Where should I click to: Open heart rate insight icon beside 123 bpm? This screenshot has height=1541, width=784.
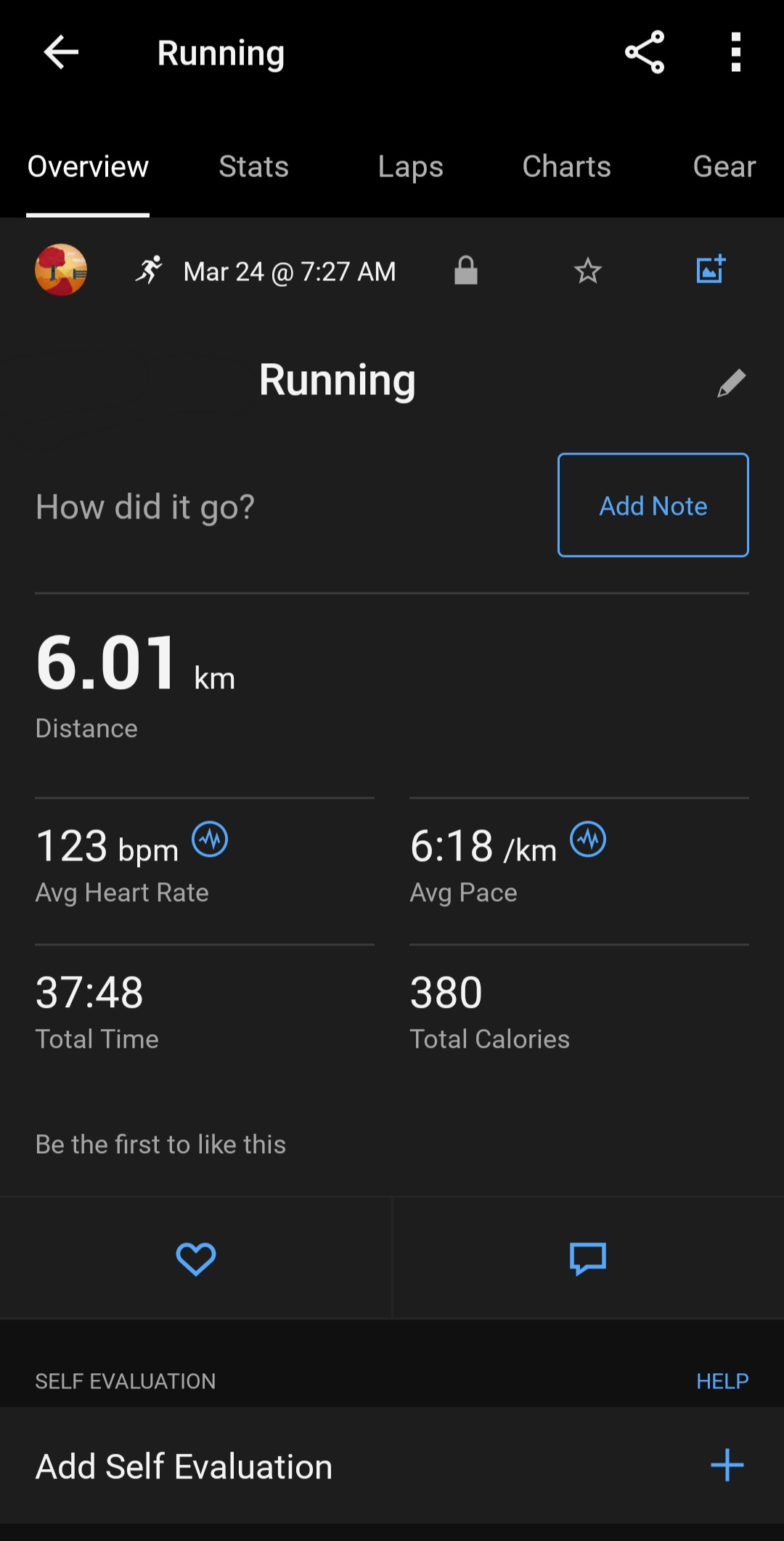tap(210, 839)
